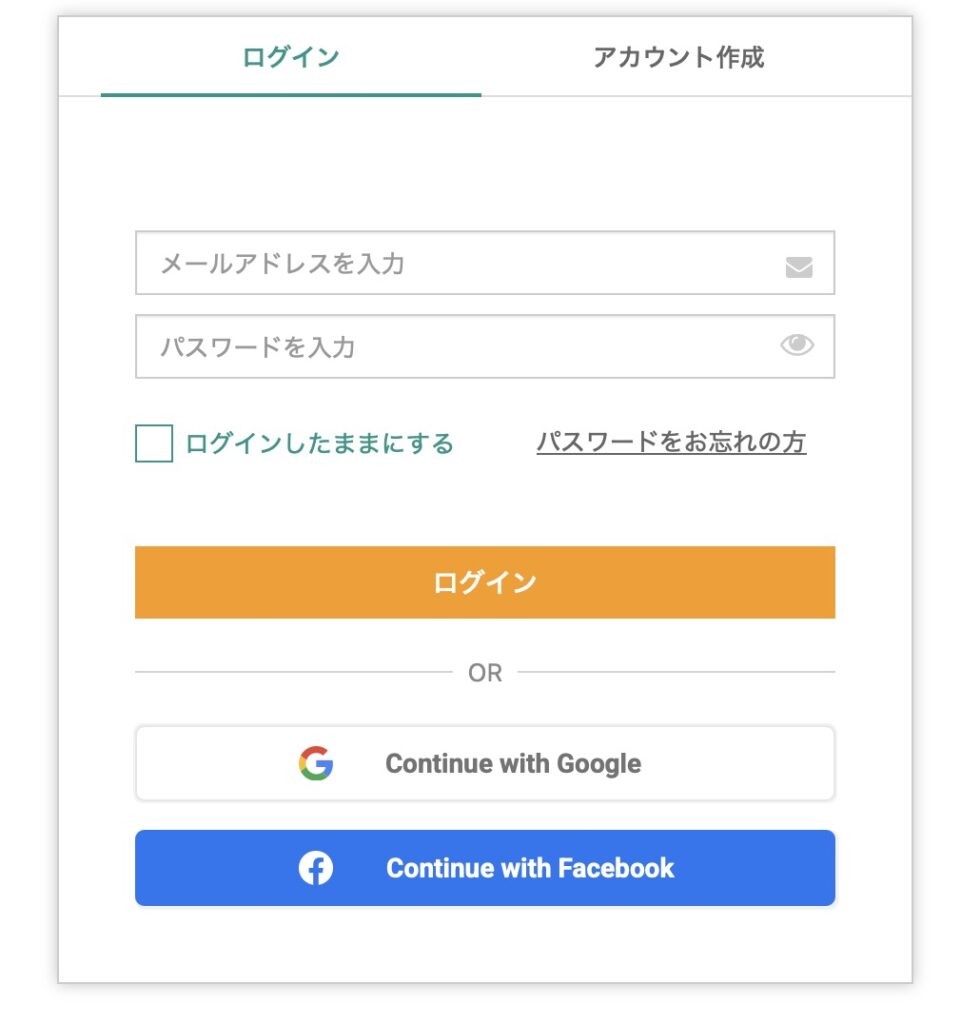Viewport: 961px width, 1024px height.
Task: Click the white f circle icon
Action: pyautogui.click(x=316, y=868)
